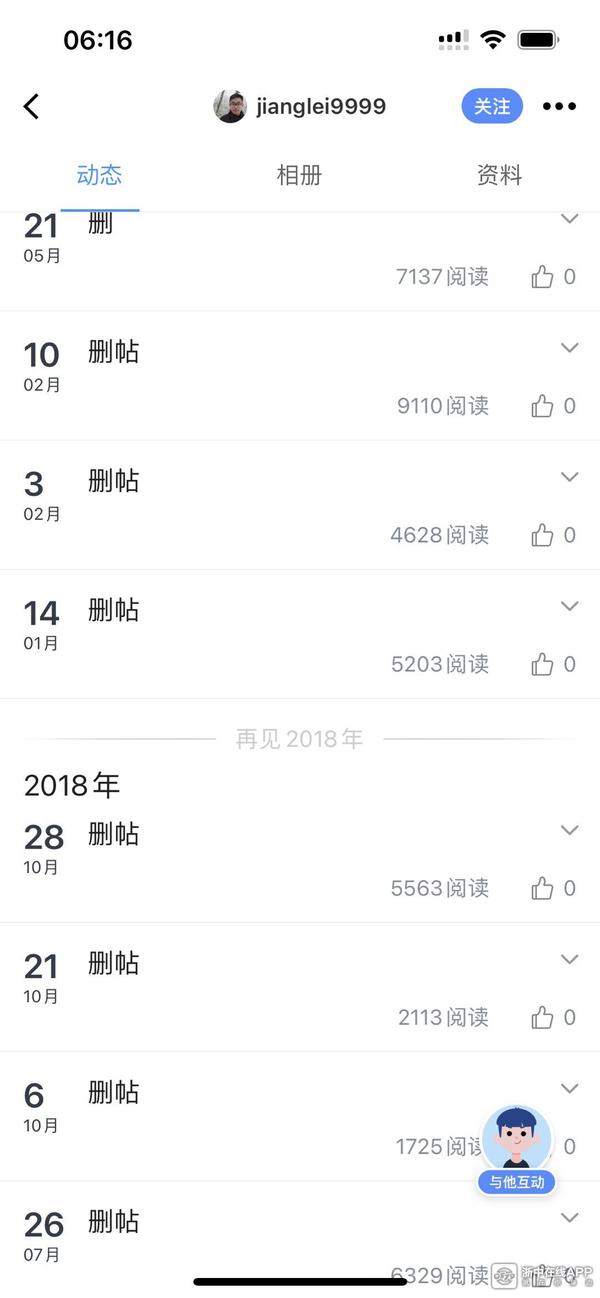Viewport: 600px width, 1298px height.
Task: Like the post with 7137 阅读
Action: click(543, 277)
